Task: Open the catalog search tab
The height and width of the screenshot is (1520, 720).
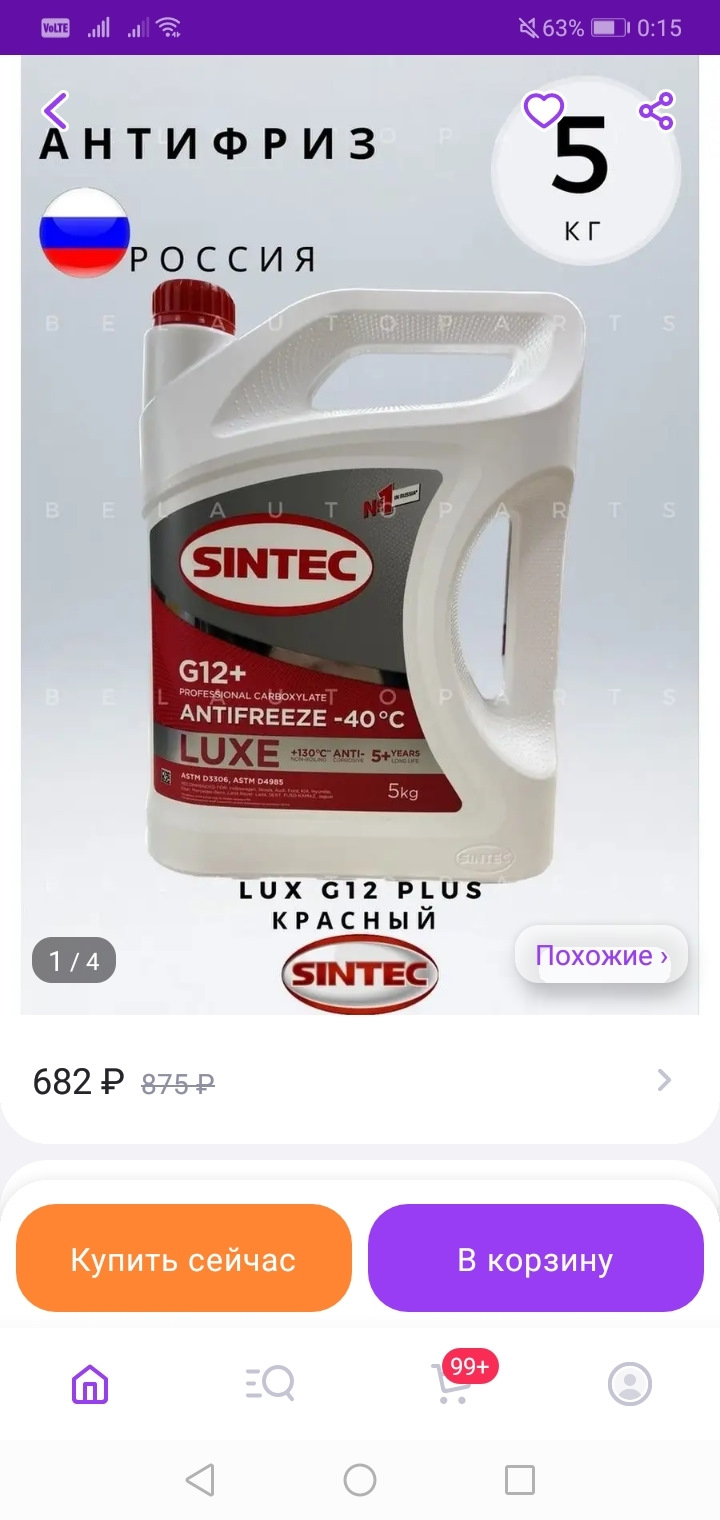Action: pyautogui.click(x=270, y=1384)
